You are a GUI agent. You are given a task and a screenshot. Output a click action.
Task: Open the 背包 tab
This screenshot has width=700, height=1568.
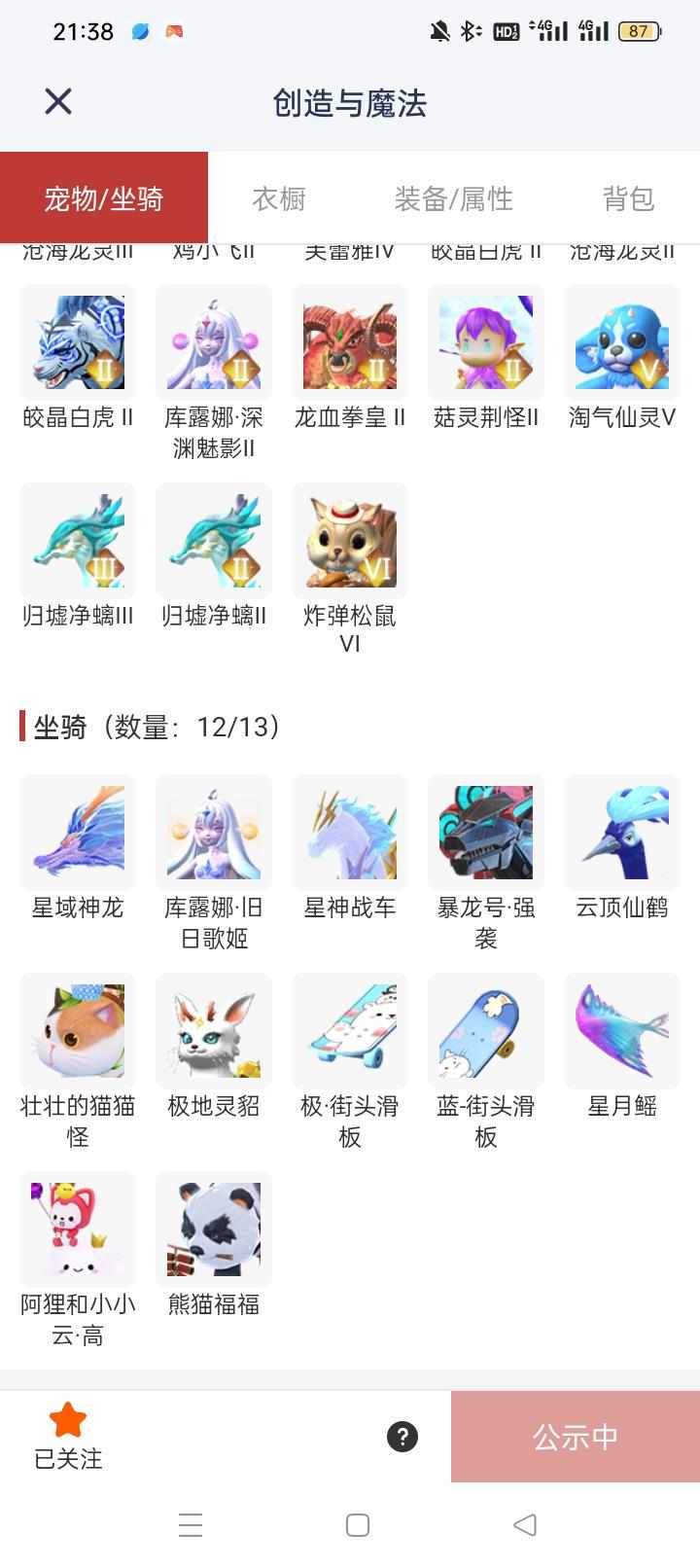[628, 198]
